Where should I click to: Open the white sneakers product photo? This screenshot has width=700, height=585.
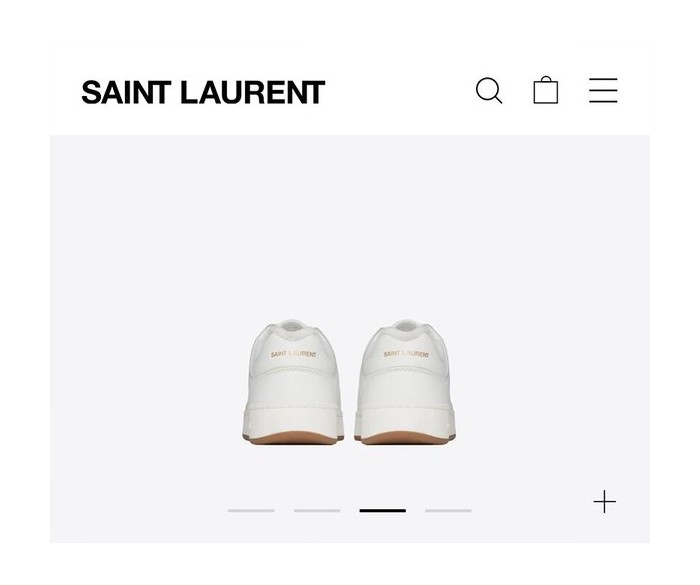(x=350, y=380)
